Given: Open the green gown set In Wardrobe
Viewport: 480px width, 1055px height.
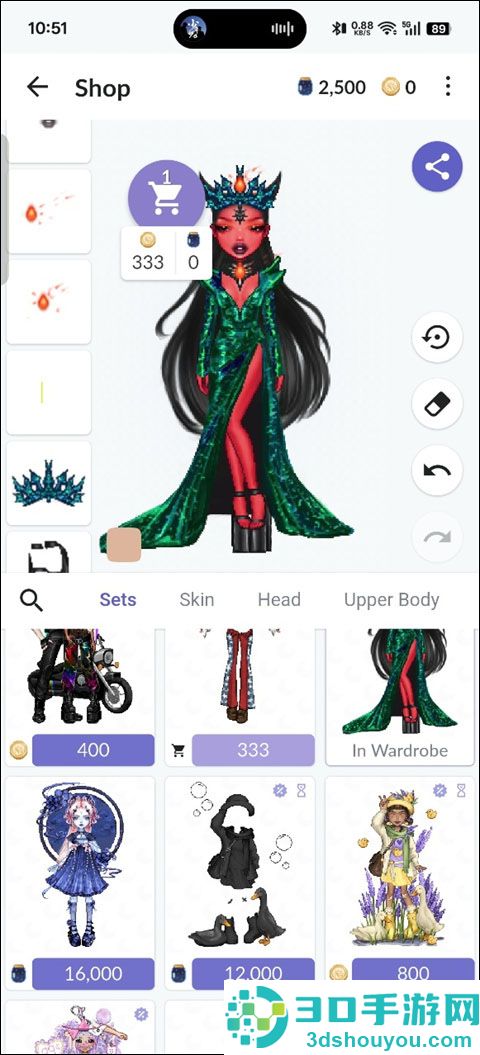Looking at the screenshot, I should (x=400, y=697).
